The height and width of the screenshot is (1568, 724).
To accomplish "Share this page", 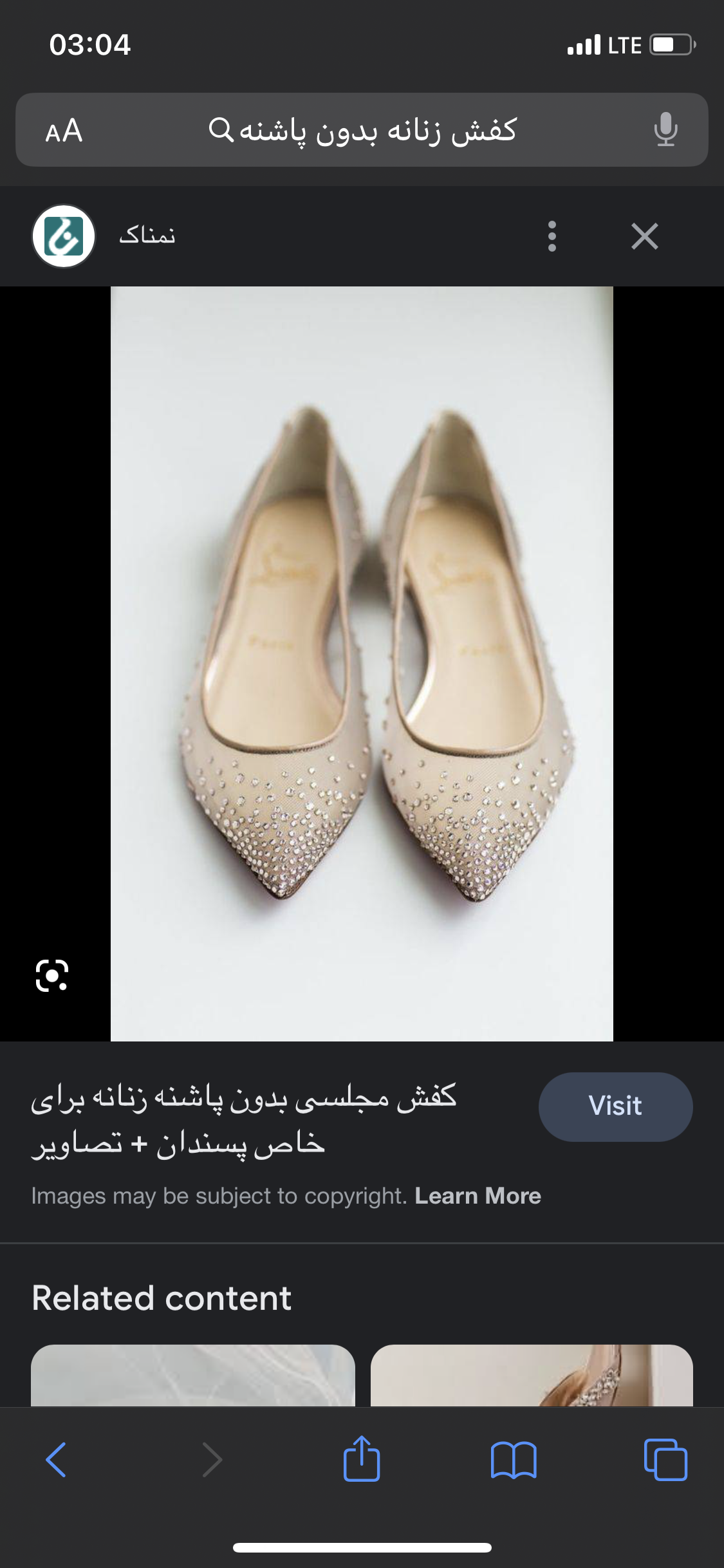I will tap(362, 1459).
